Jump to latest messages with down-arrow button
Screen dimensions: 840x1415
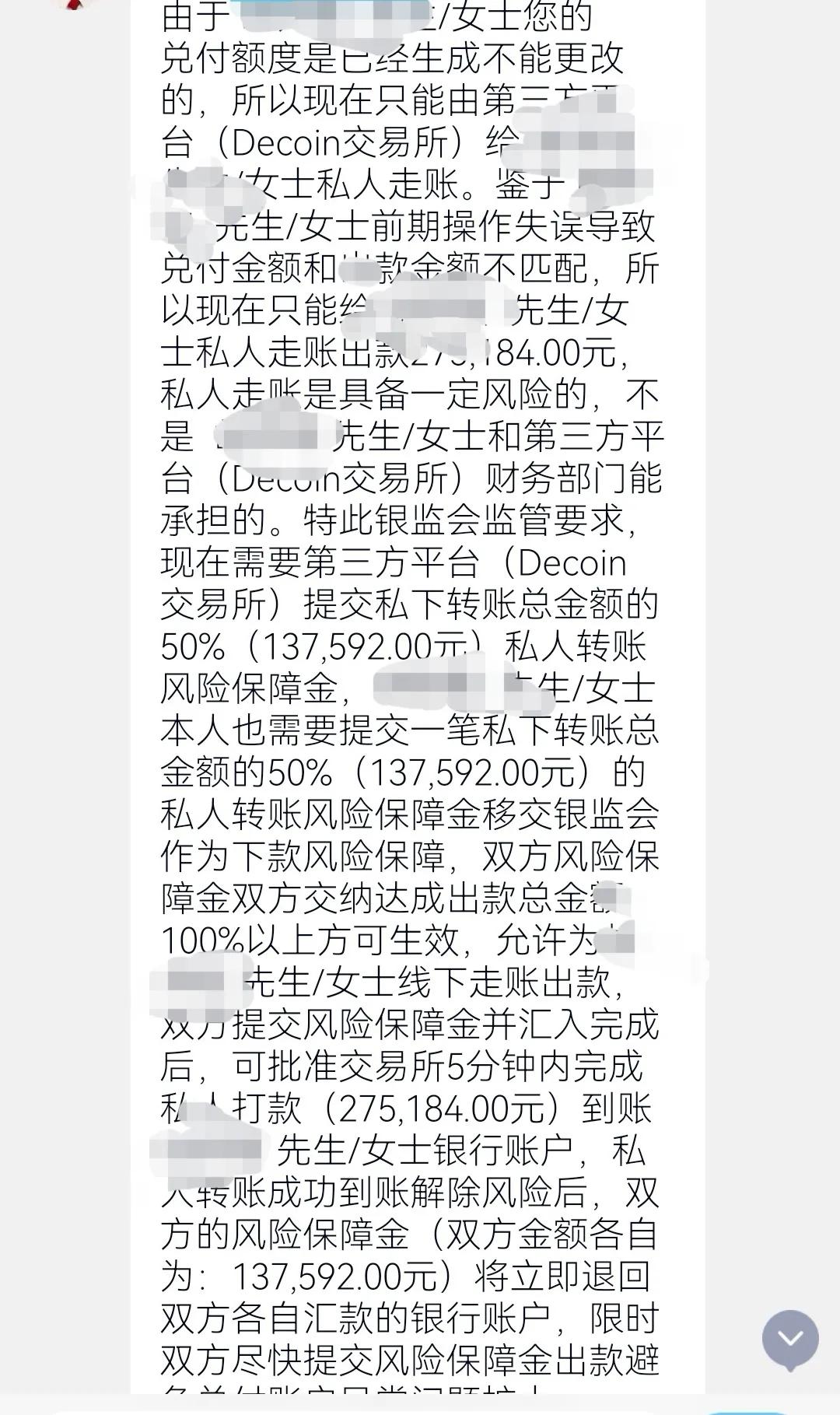click(x=790, y=1339)
